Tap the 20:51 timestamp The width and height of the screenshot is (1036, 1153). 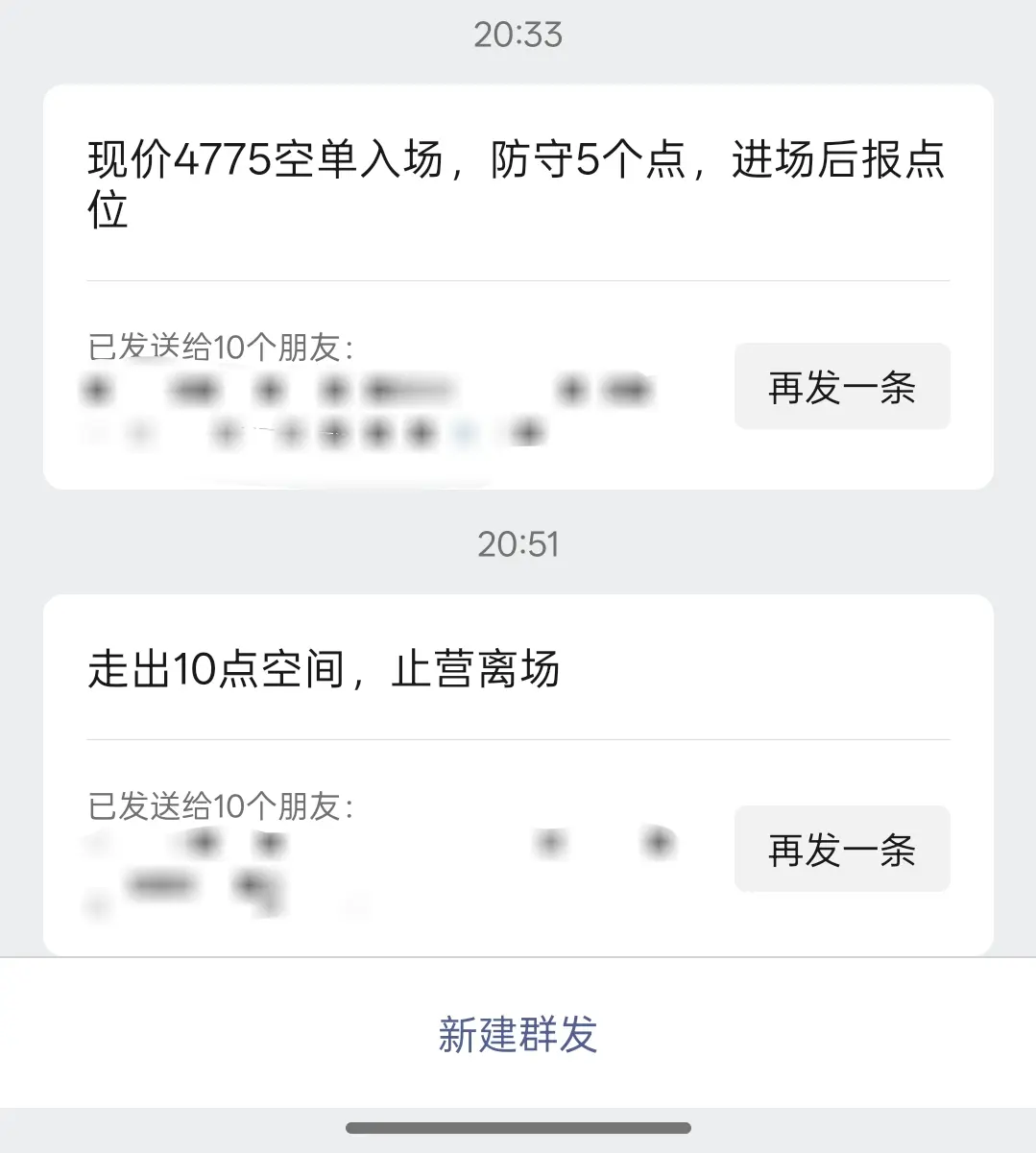(x=518, y=543)
